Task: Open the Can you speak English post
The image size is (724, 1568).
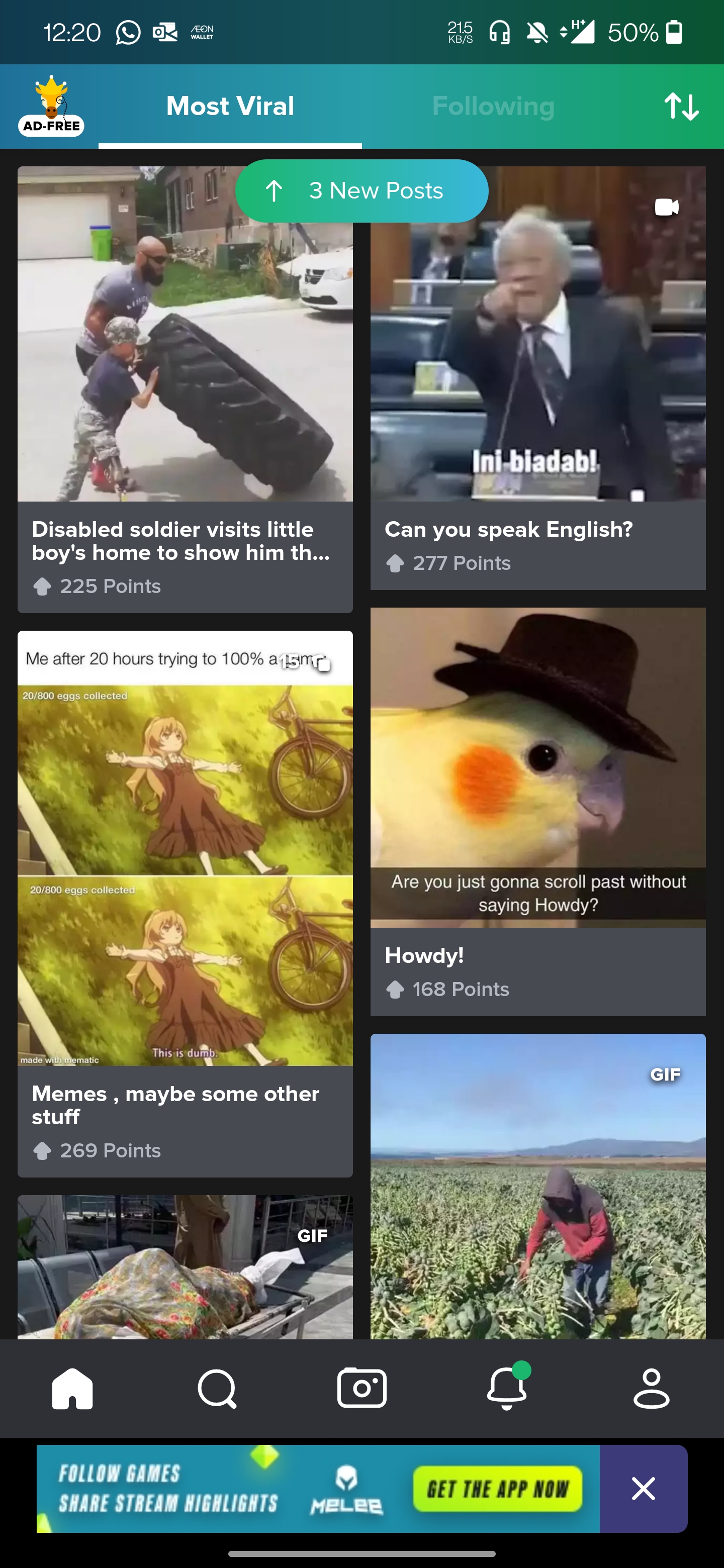Action: pos(537,377)
